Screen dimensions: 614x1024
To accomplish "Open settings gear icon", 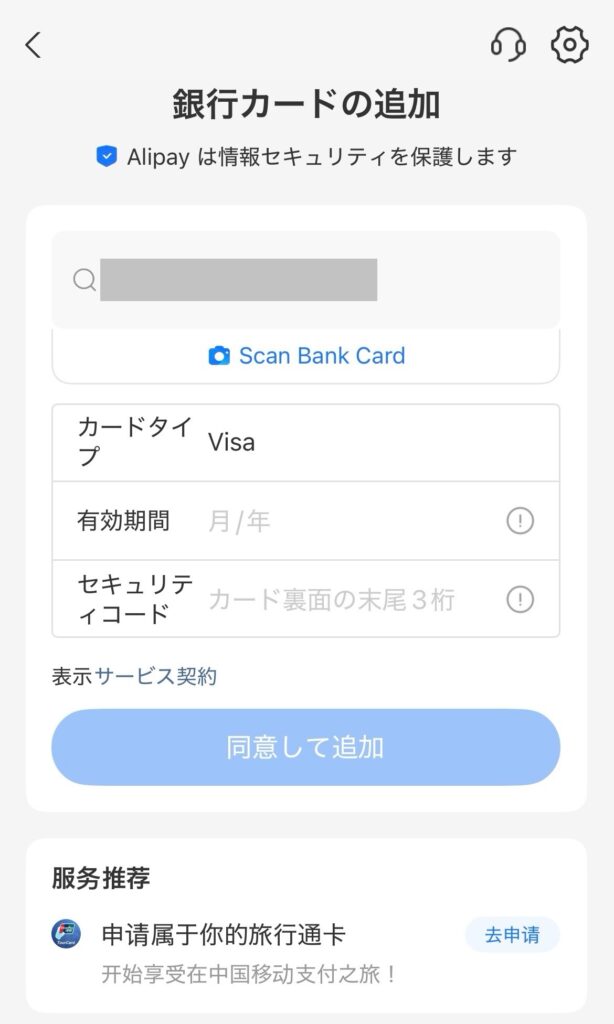I will (569, 45).
